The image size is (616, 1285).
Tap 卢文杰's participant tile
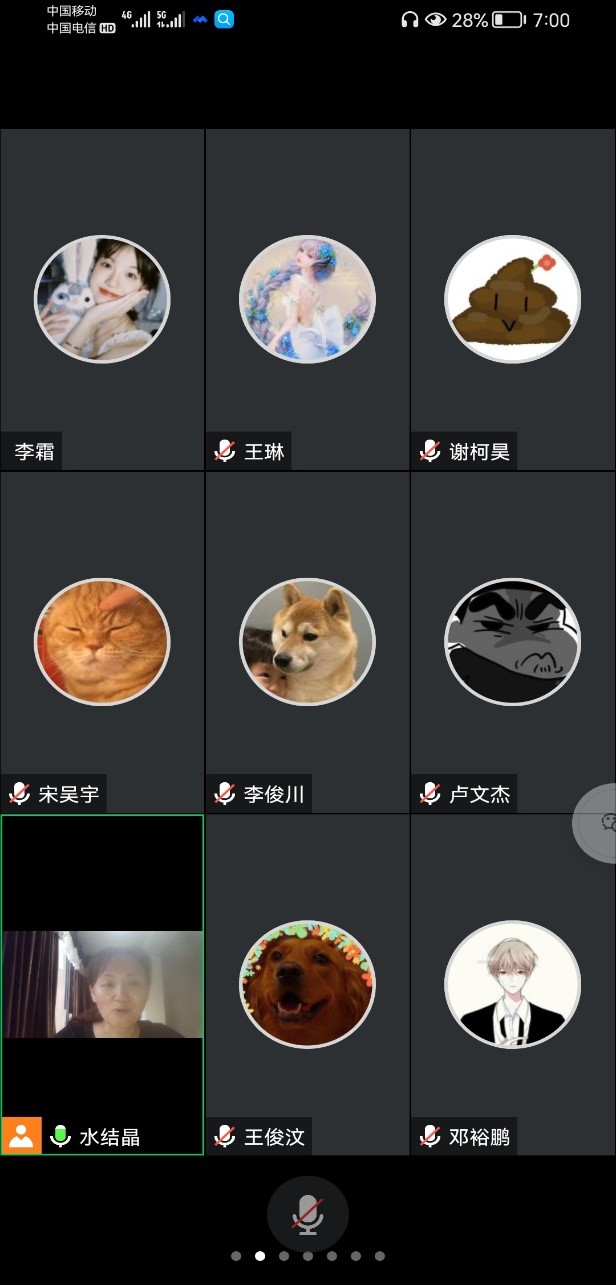(x=512, y=641)
